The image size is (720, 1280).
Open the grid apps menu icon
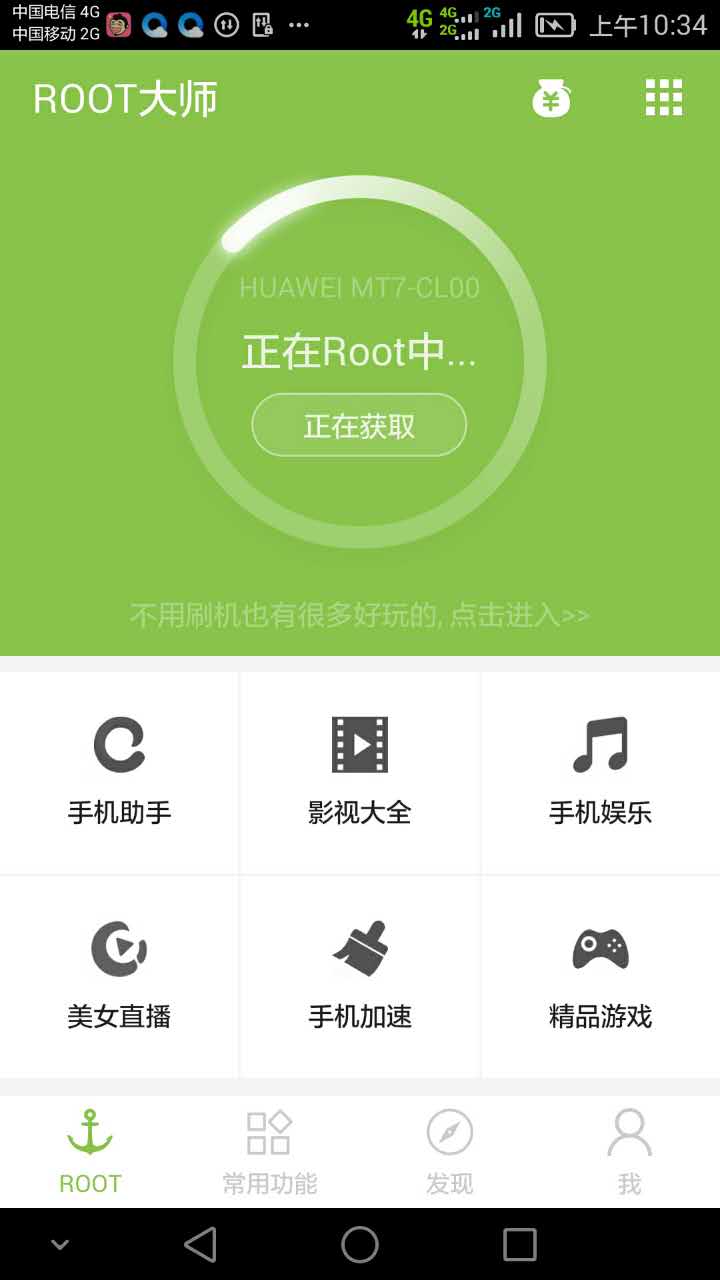pyautogui.click(x=664, y=98)
